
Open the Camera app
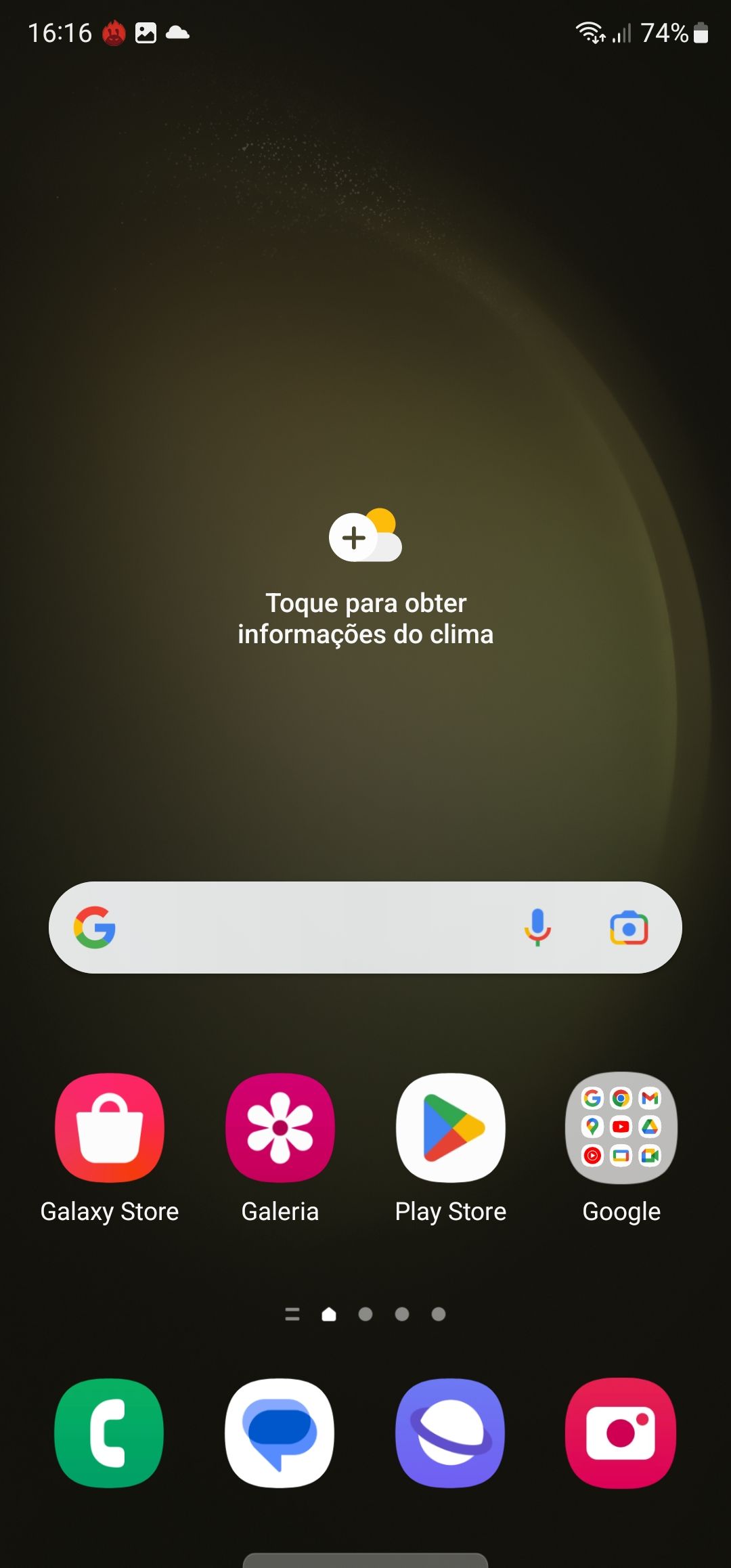coord(621,1433)
